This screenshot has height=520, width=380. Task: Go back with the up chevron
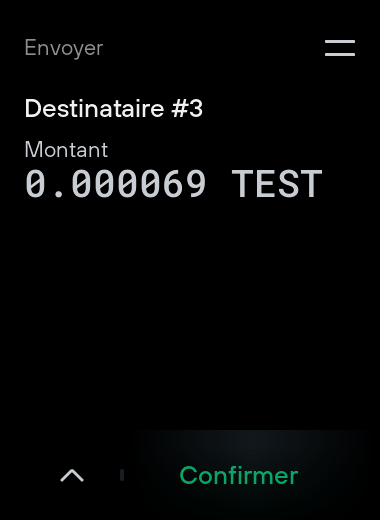[72, 476]
